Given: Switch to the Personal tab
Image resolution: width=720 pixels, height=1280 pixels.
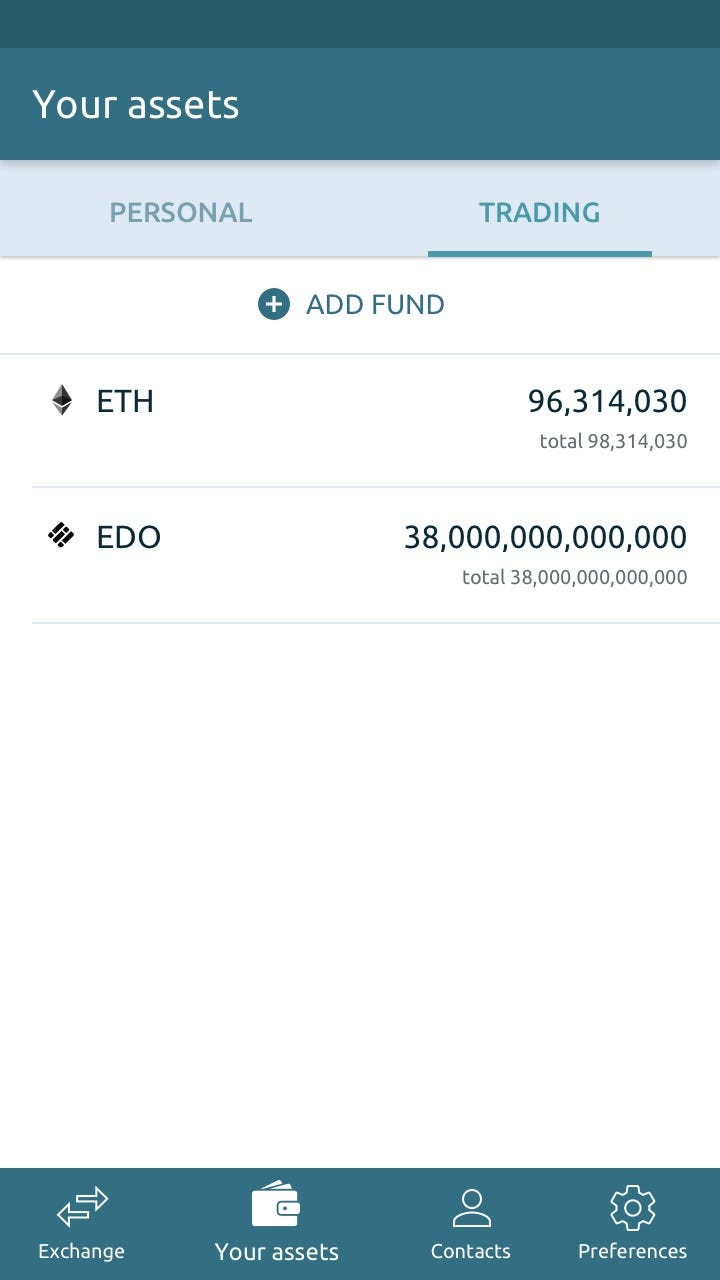Looking at the screenshot, I should tap(181, 212).
